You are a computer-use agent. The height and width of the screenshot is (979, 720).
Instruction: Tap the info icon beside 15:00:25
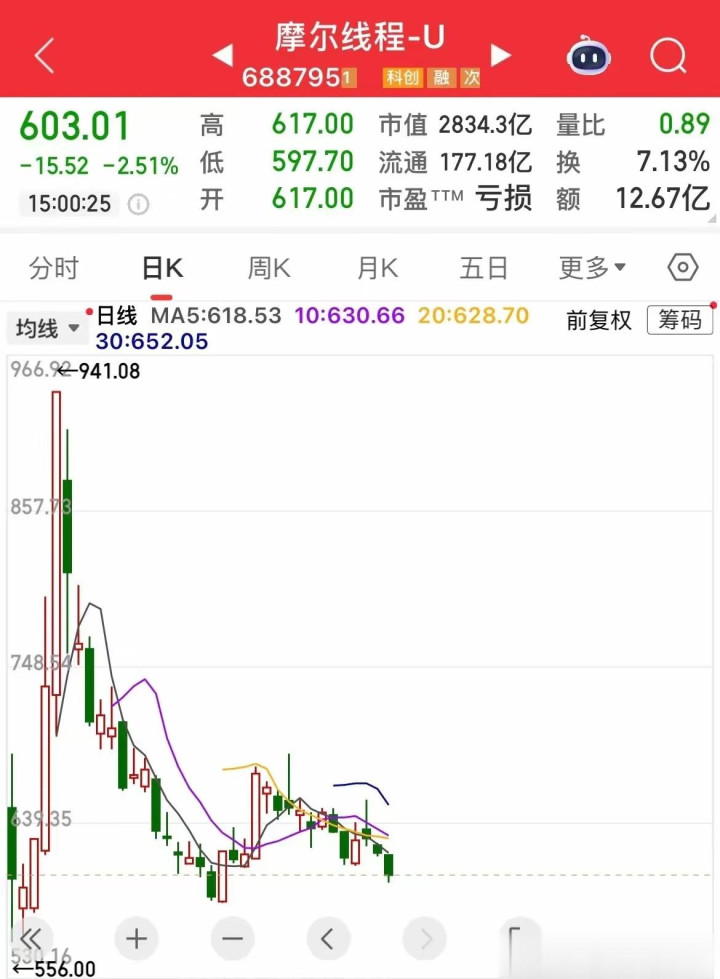point(138,205)
